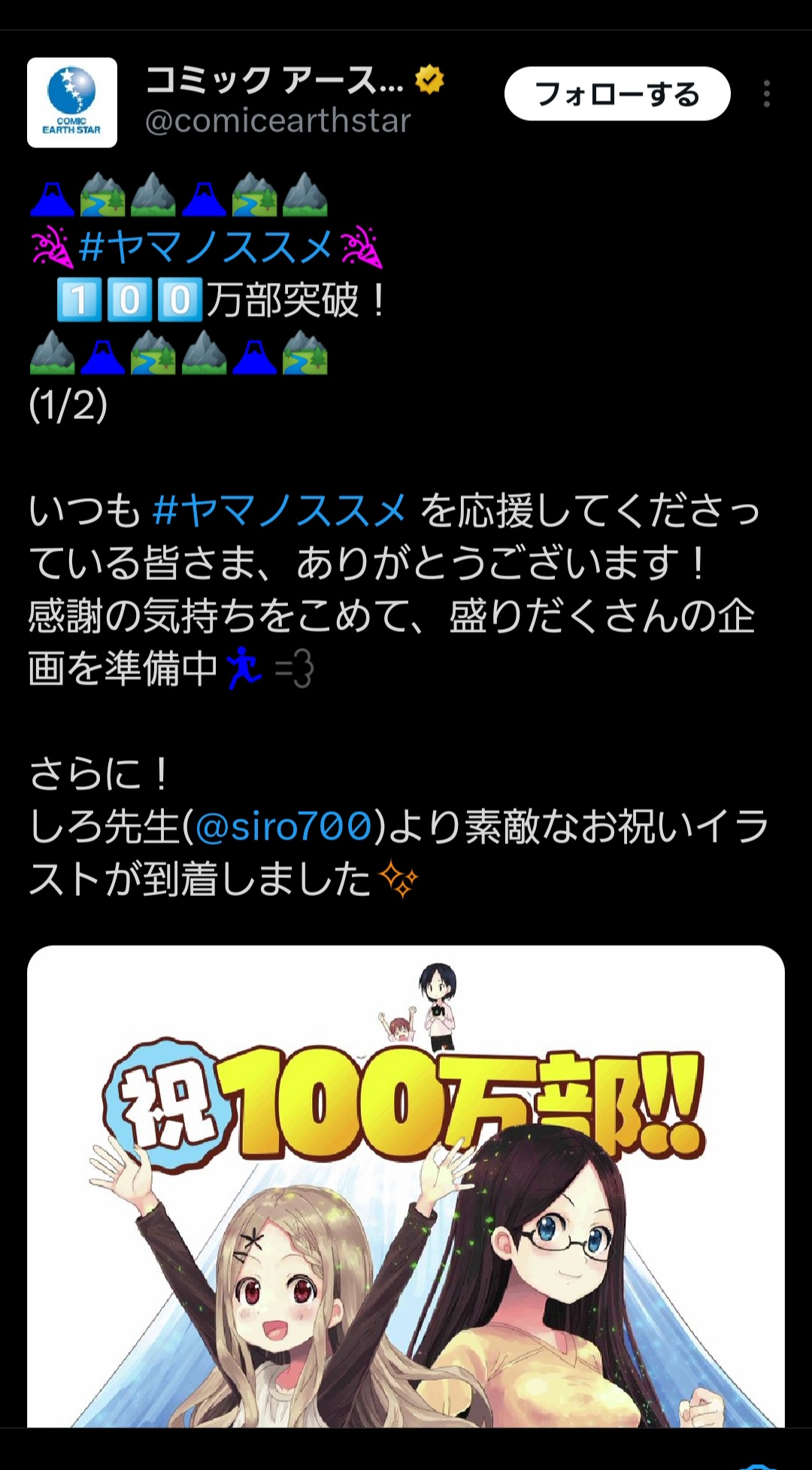Tap the フォローする follow button

(617, 94)
